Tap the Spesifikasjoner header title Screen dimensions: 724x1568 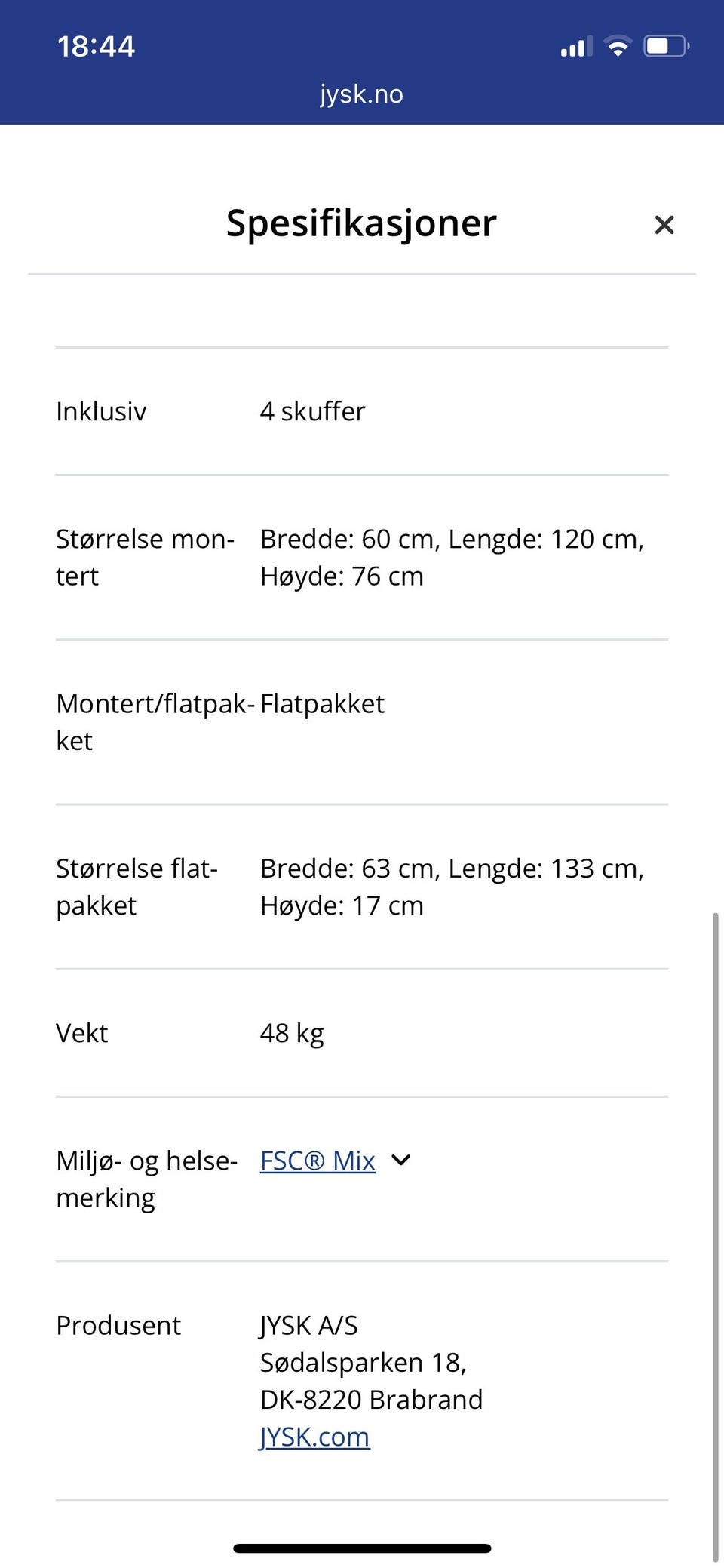360,223
